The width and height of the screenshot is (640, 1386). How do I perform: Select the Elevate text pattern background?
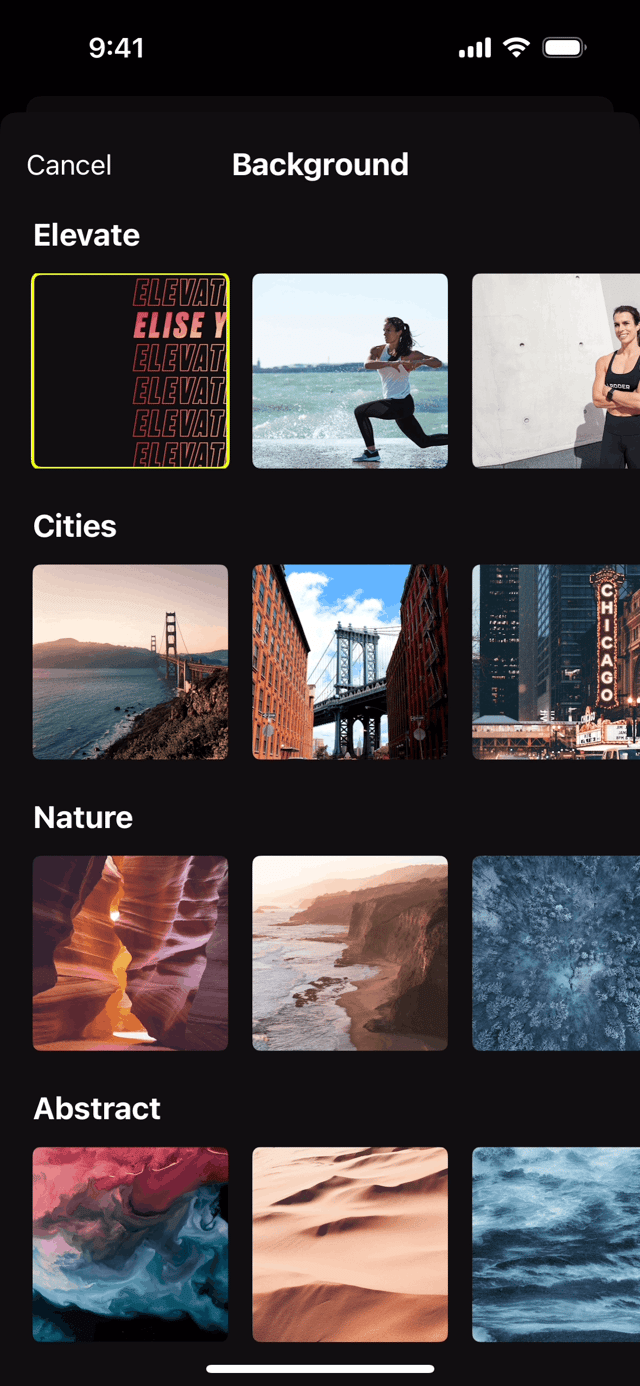(x=131, y=371)
